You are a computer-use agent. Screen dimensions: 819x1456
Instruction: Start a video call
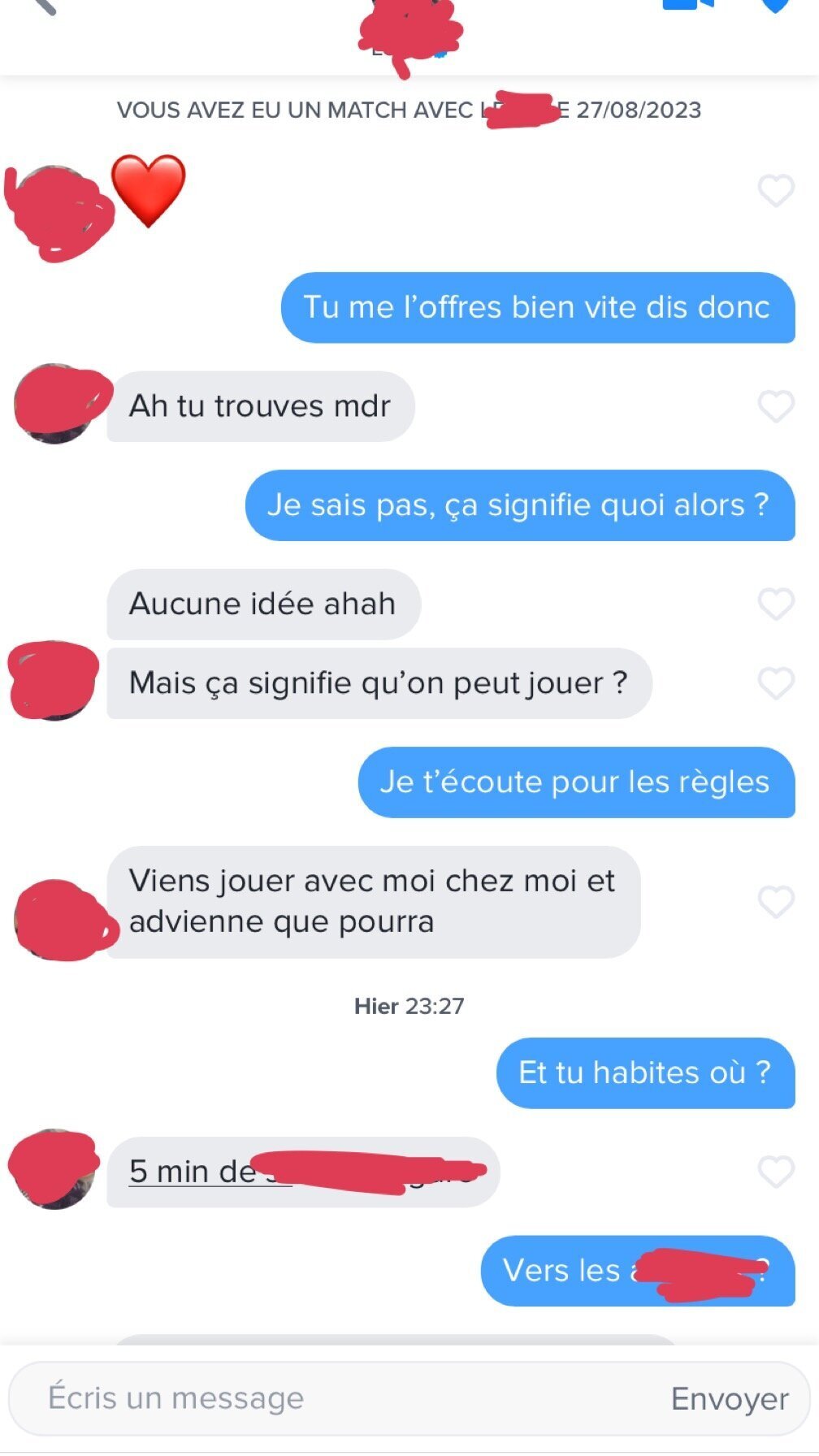point(687,5)
